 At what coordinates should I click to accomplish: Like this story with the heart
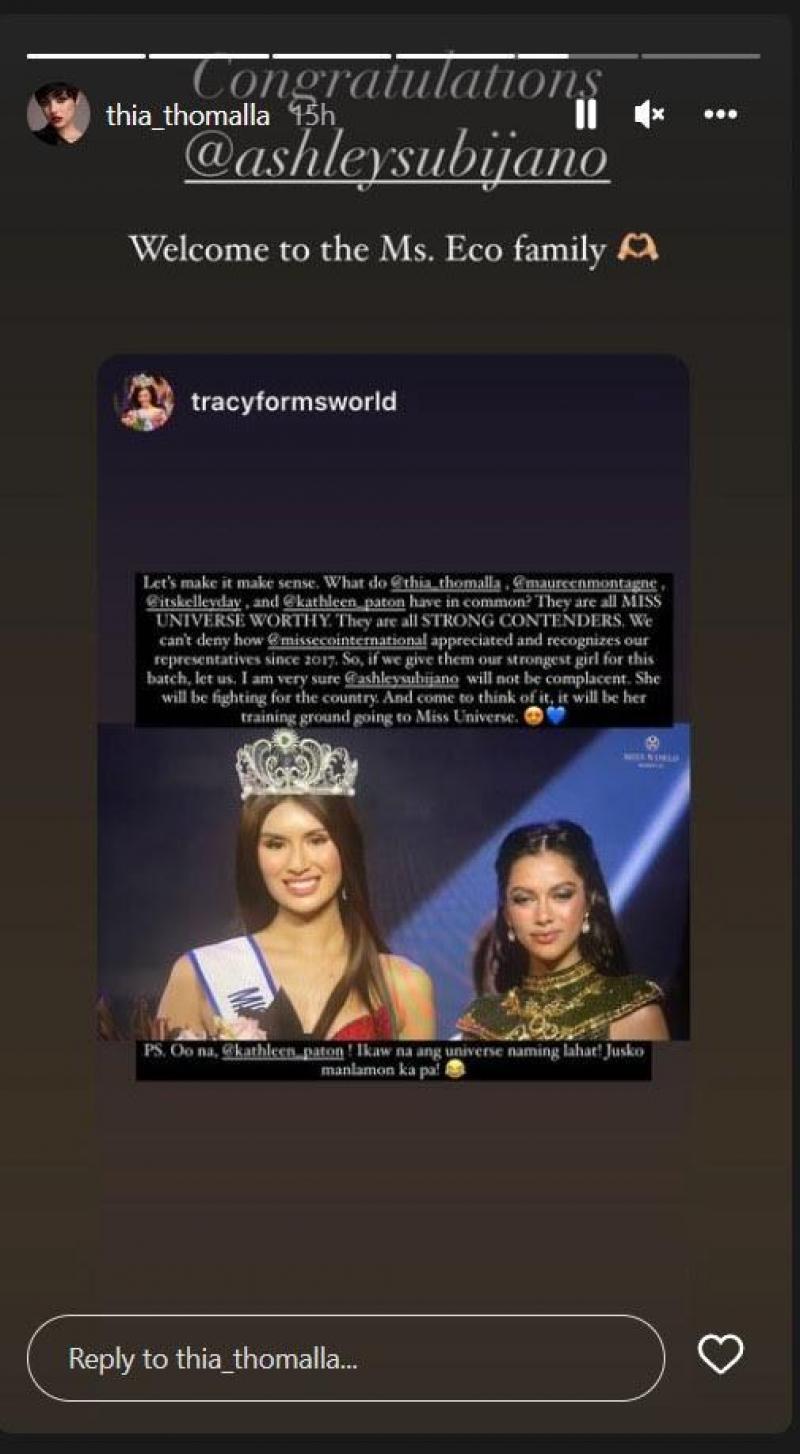pos(720,1356)
